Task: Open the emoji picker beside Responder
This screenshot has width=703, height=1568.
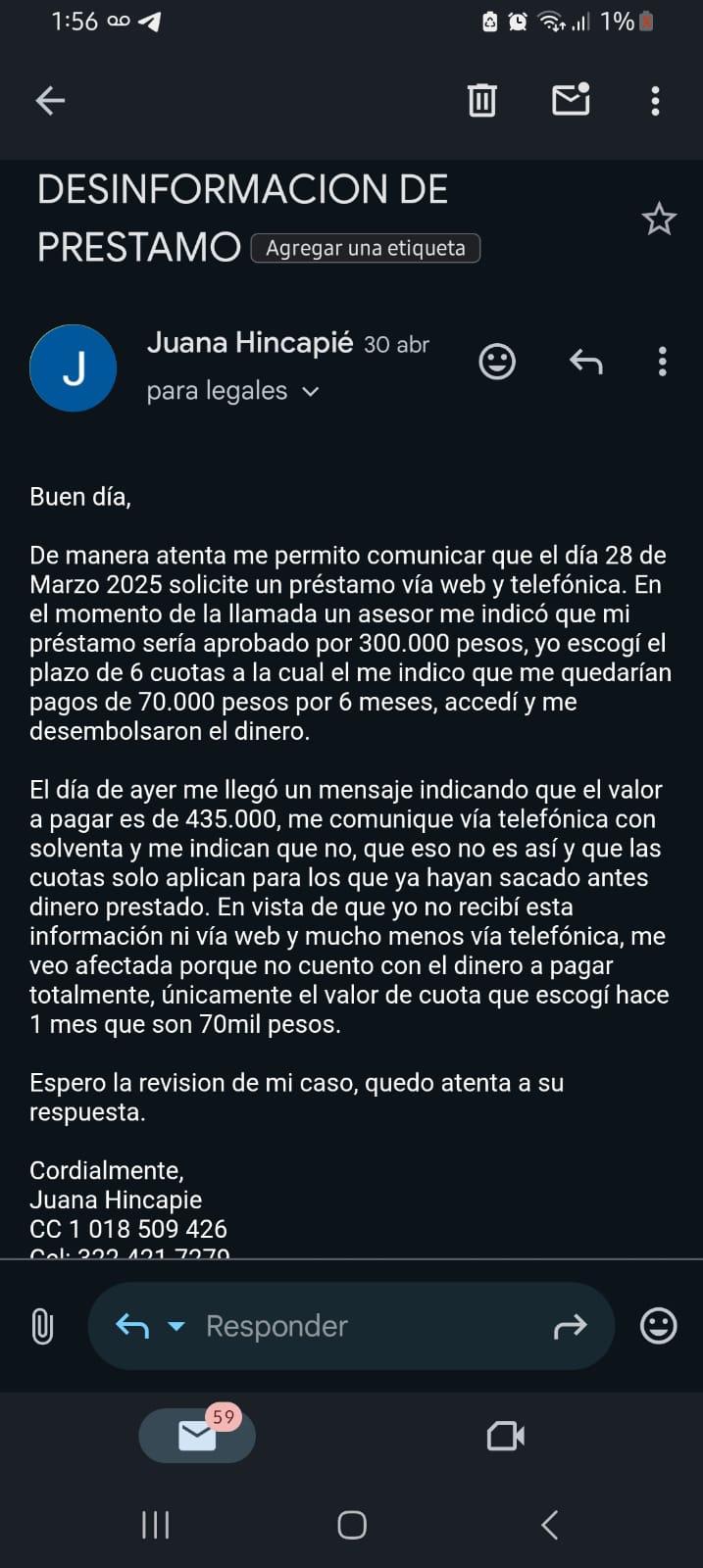Action: coord(658,1326)
